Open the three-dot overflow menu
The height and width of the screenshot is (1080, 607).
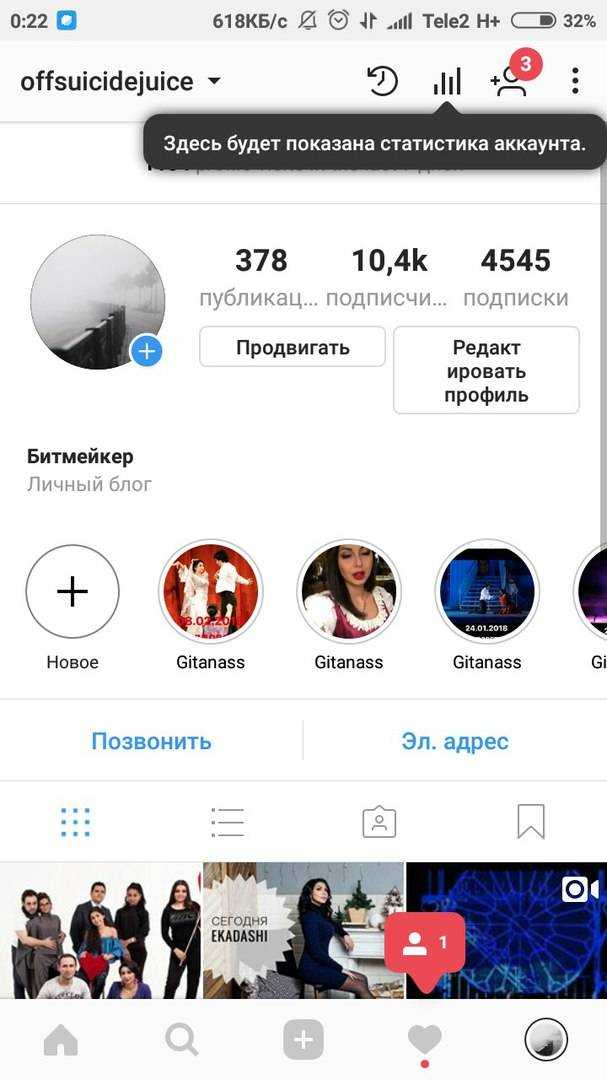[x=575, y=82]
